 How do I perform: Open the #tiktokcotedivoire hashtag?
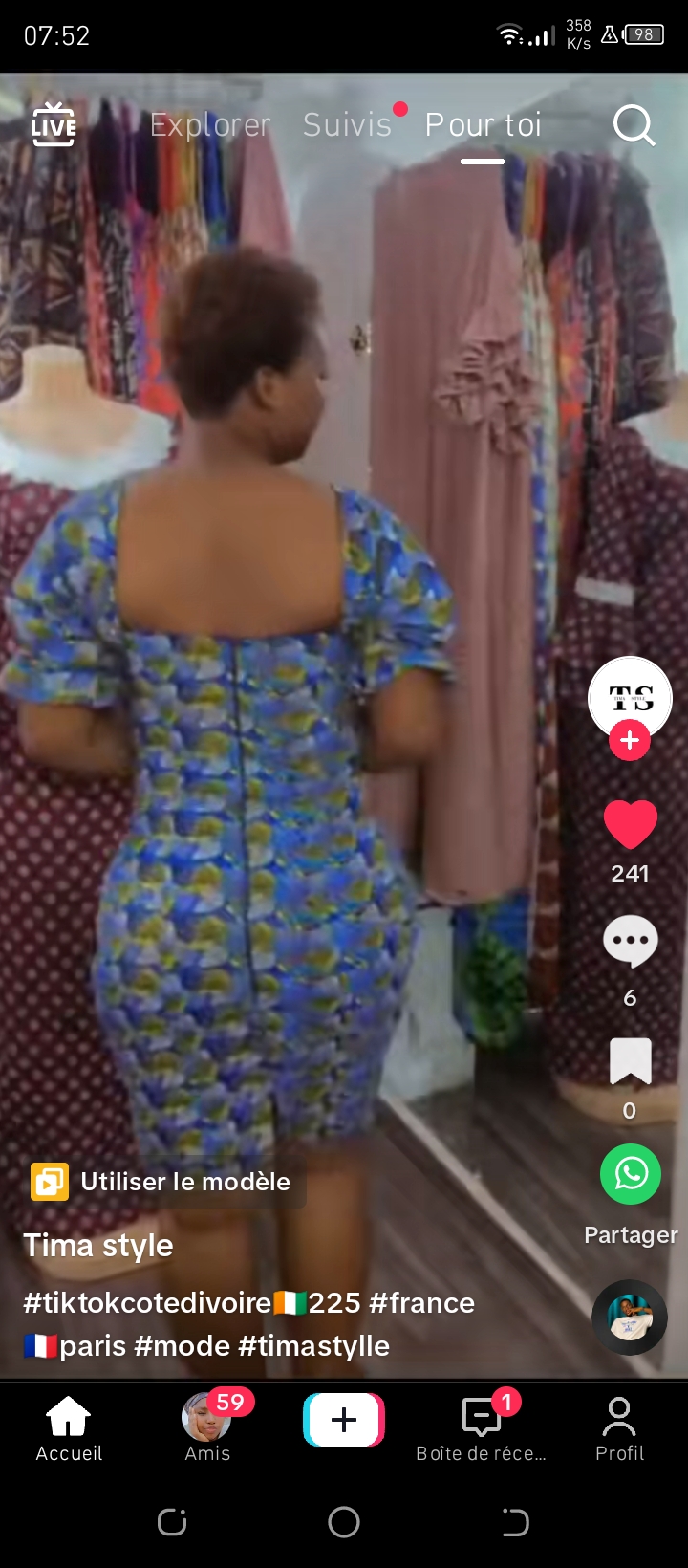(x=147, y=1303)
